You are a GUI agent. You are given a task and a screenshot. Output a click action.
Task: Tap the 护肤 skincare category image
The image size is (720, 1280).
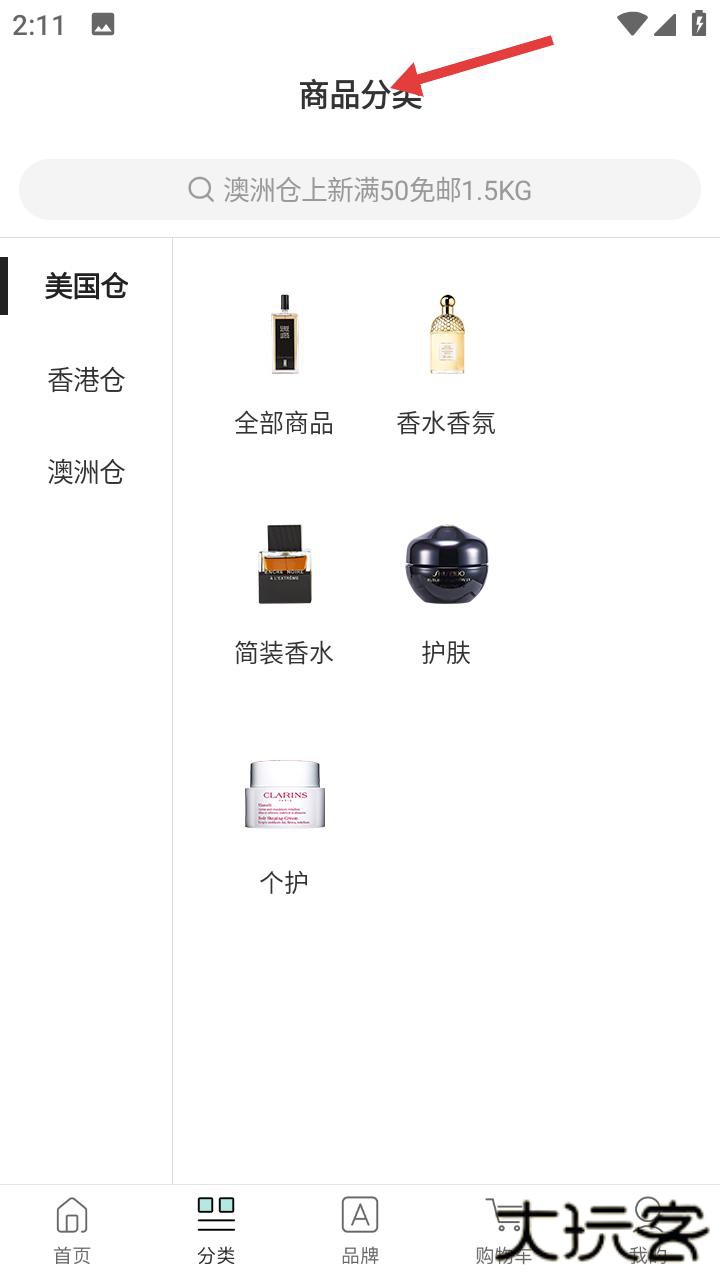click(447, 565)
